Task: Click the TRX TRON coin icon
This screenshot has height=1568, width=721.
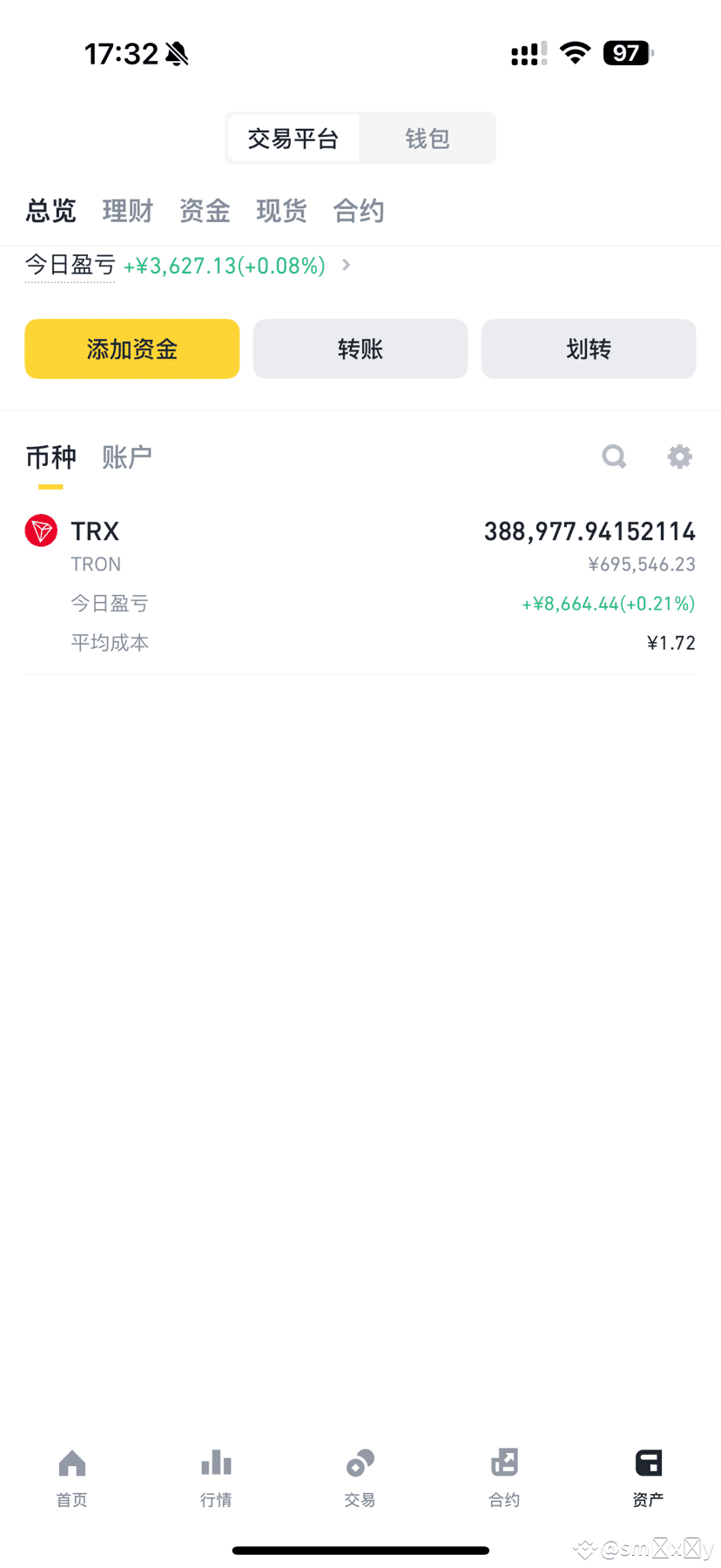Action: click(x=41, y=531)
